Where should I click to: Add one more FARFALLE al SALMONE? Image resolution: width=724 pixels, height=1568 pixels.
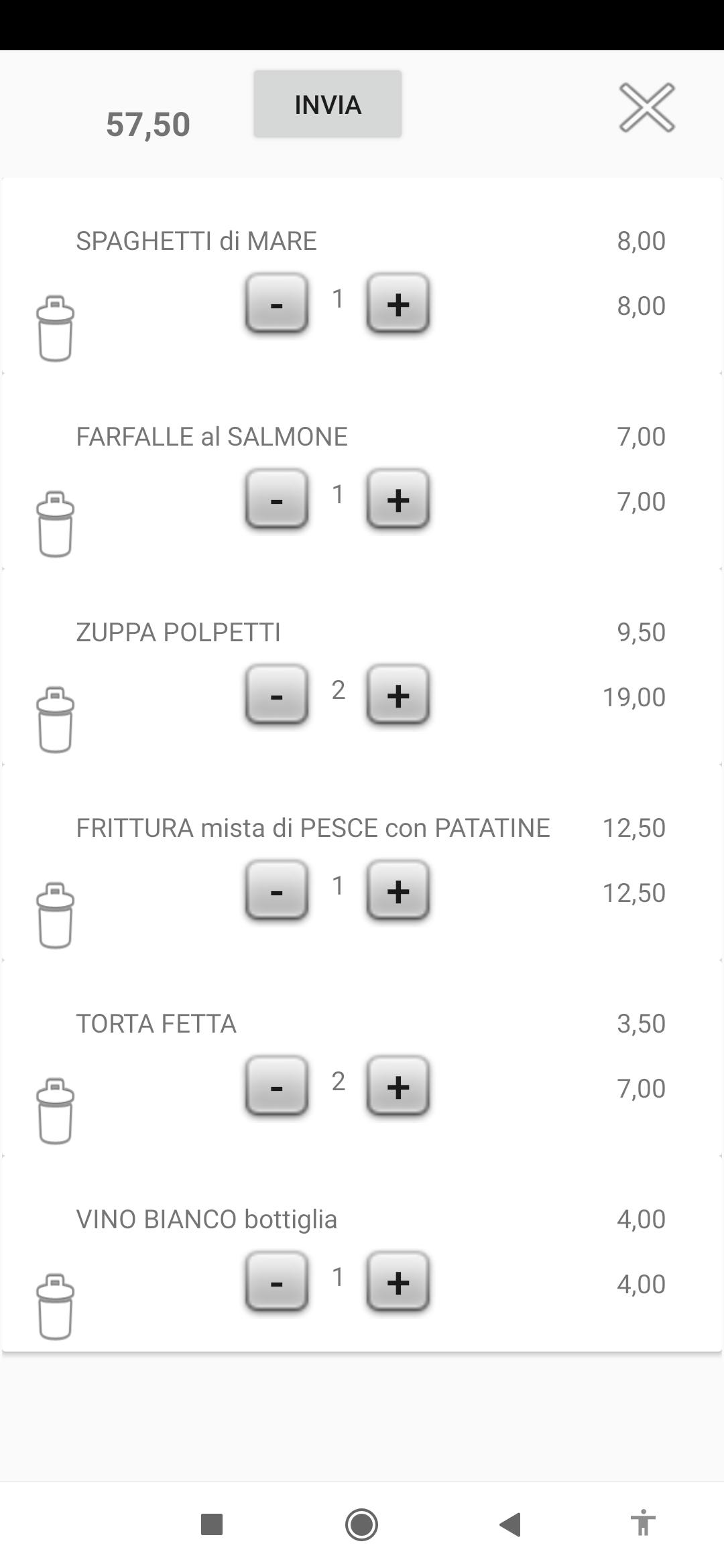tap(398, 499)
